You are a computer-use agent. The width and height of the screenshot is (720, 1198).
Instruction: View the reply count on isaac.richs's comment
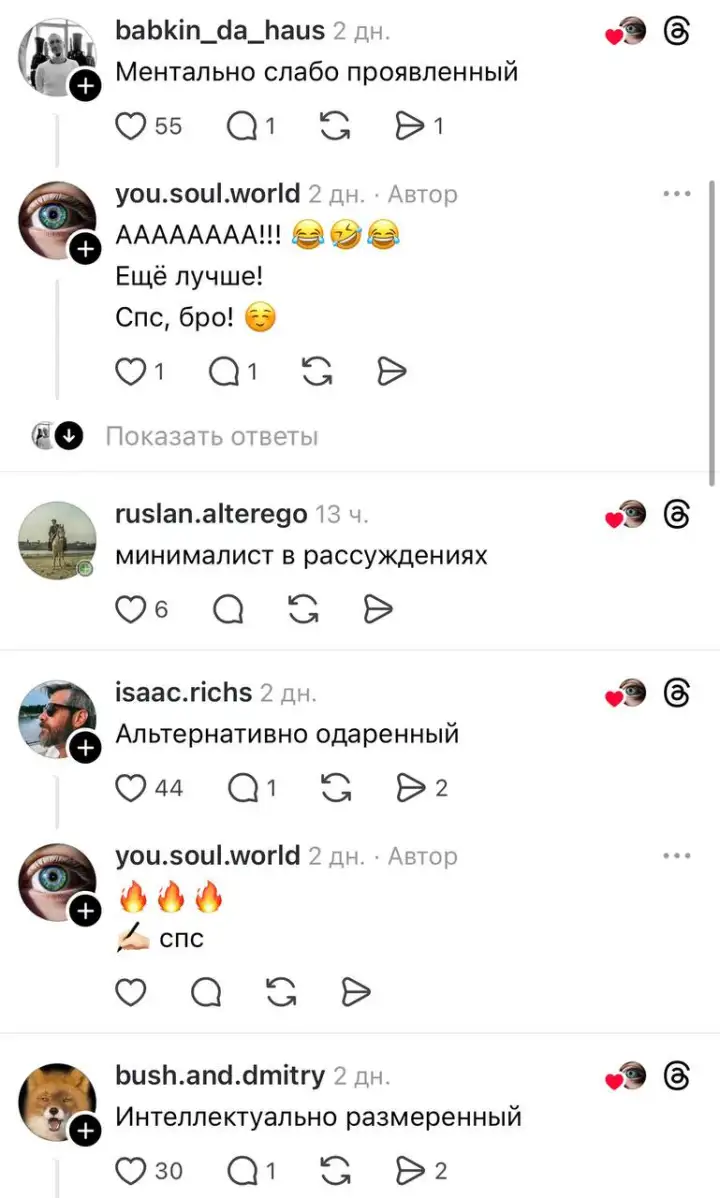tap(270, 788)
